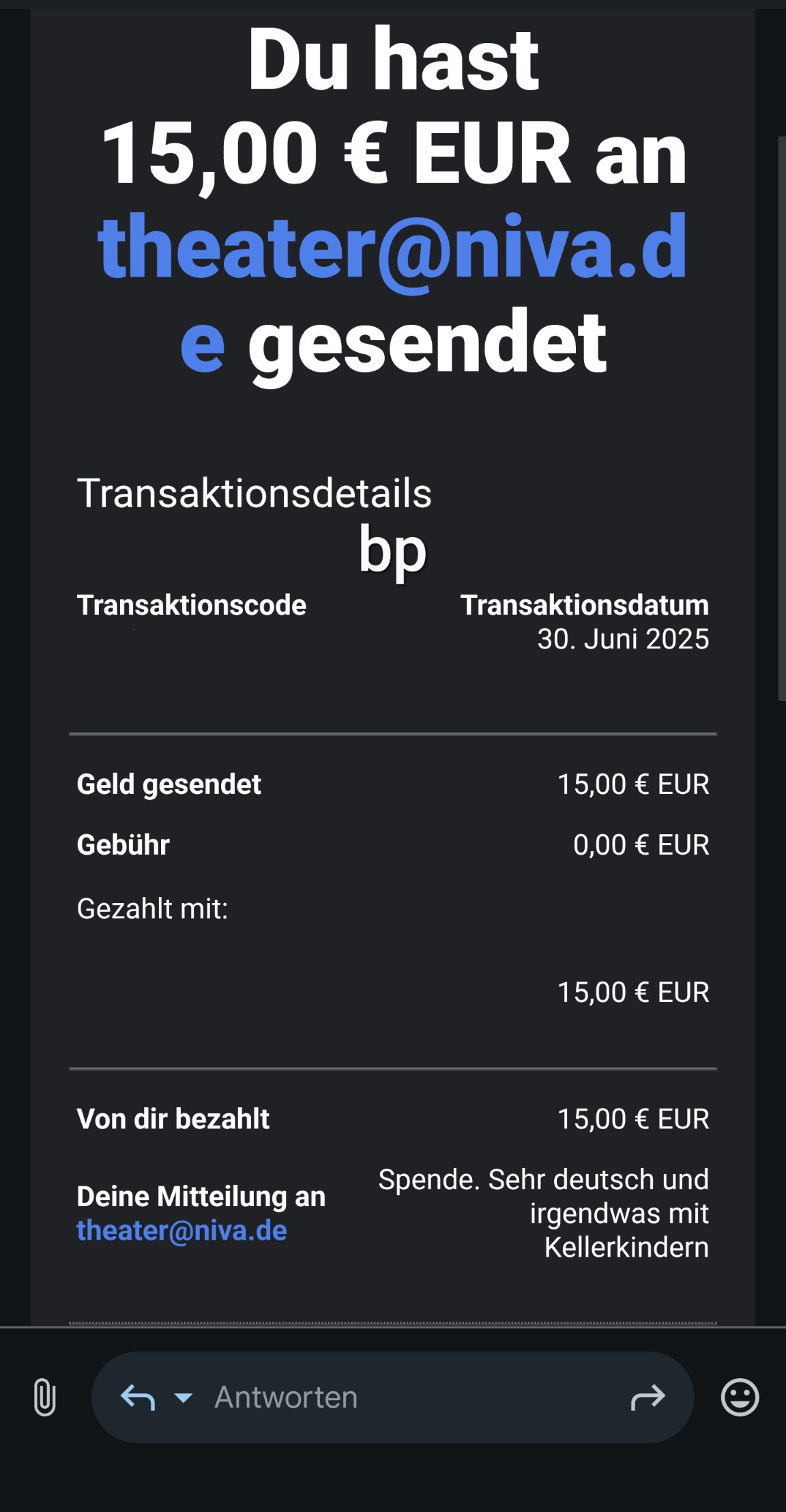
Task: Open theater@niva.de link in the headline
Action: pos(392,247)
